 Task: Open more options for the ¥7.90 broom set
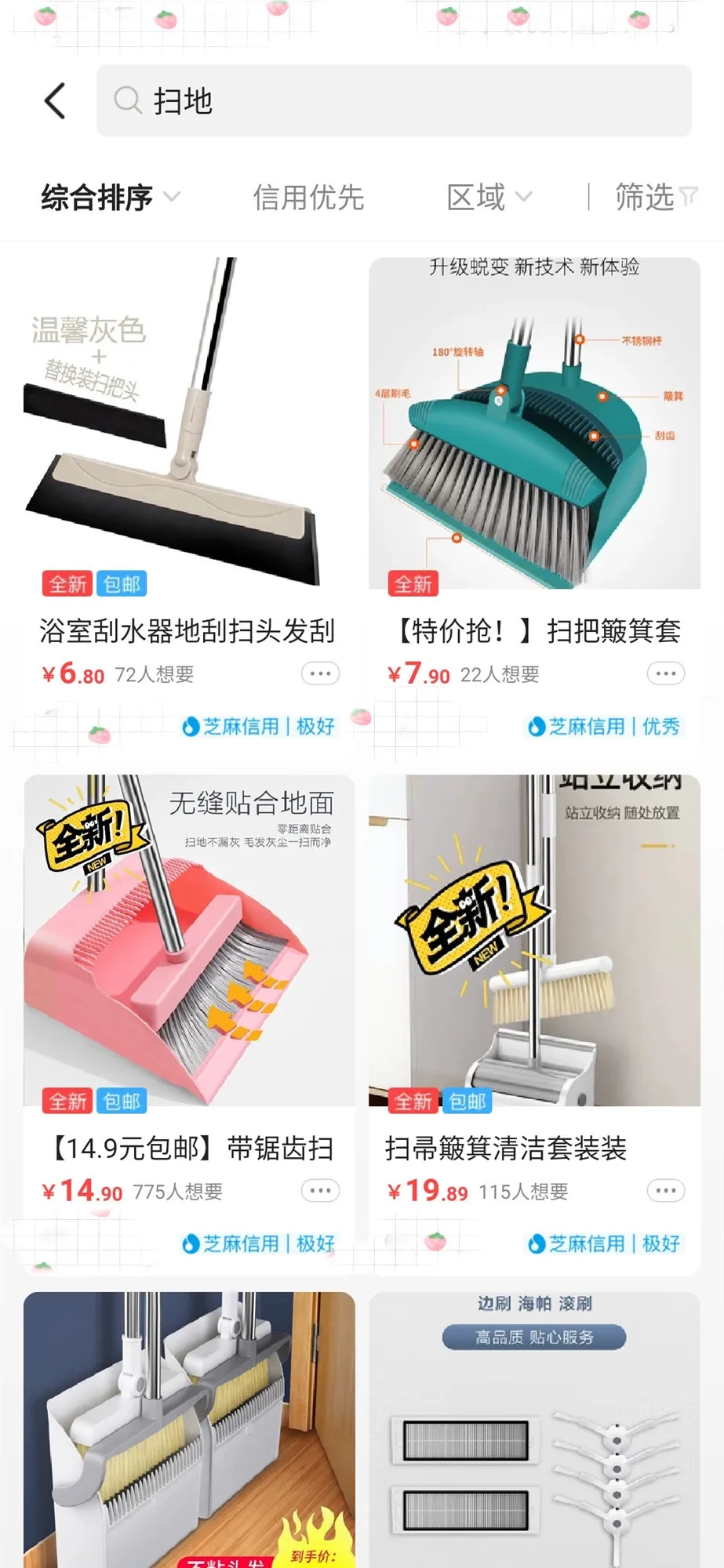pyautogui.click(x=665, y=673)
